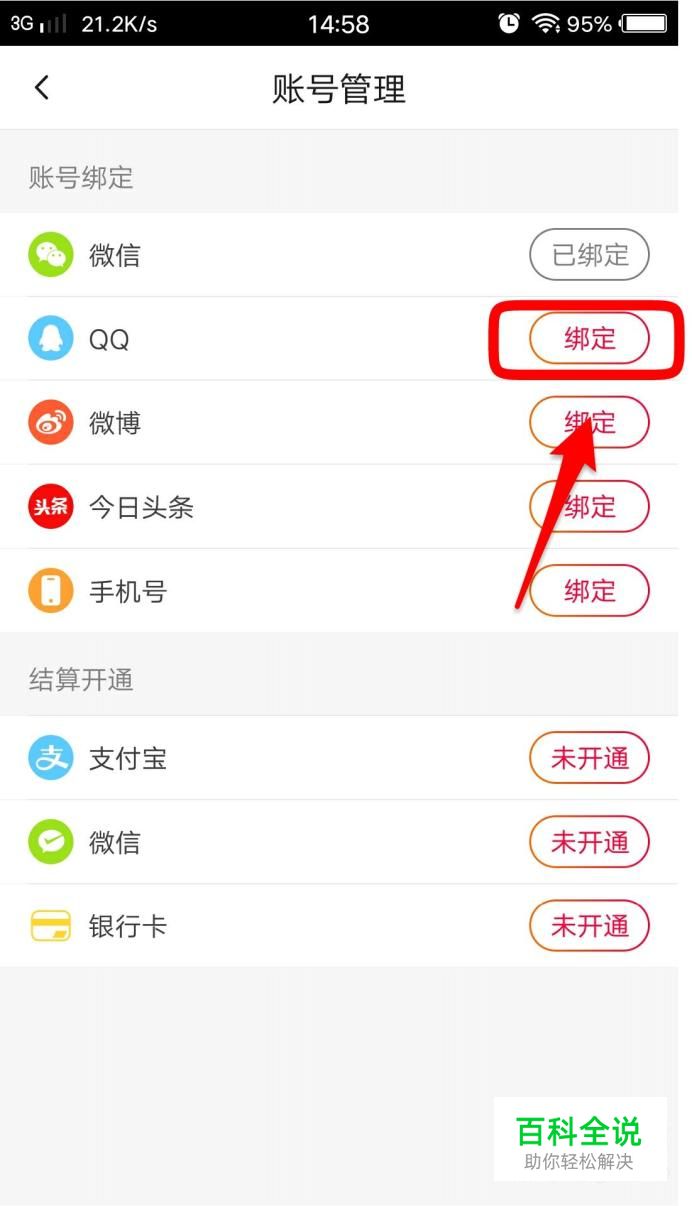Bind the 手机号 phone number
692x1206 pixels.
tap(589, 591)
